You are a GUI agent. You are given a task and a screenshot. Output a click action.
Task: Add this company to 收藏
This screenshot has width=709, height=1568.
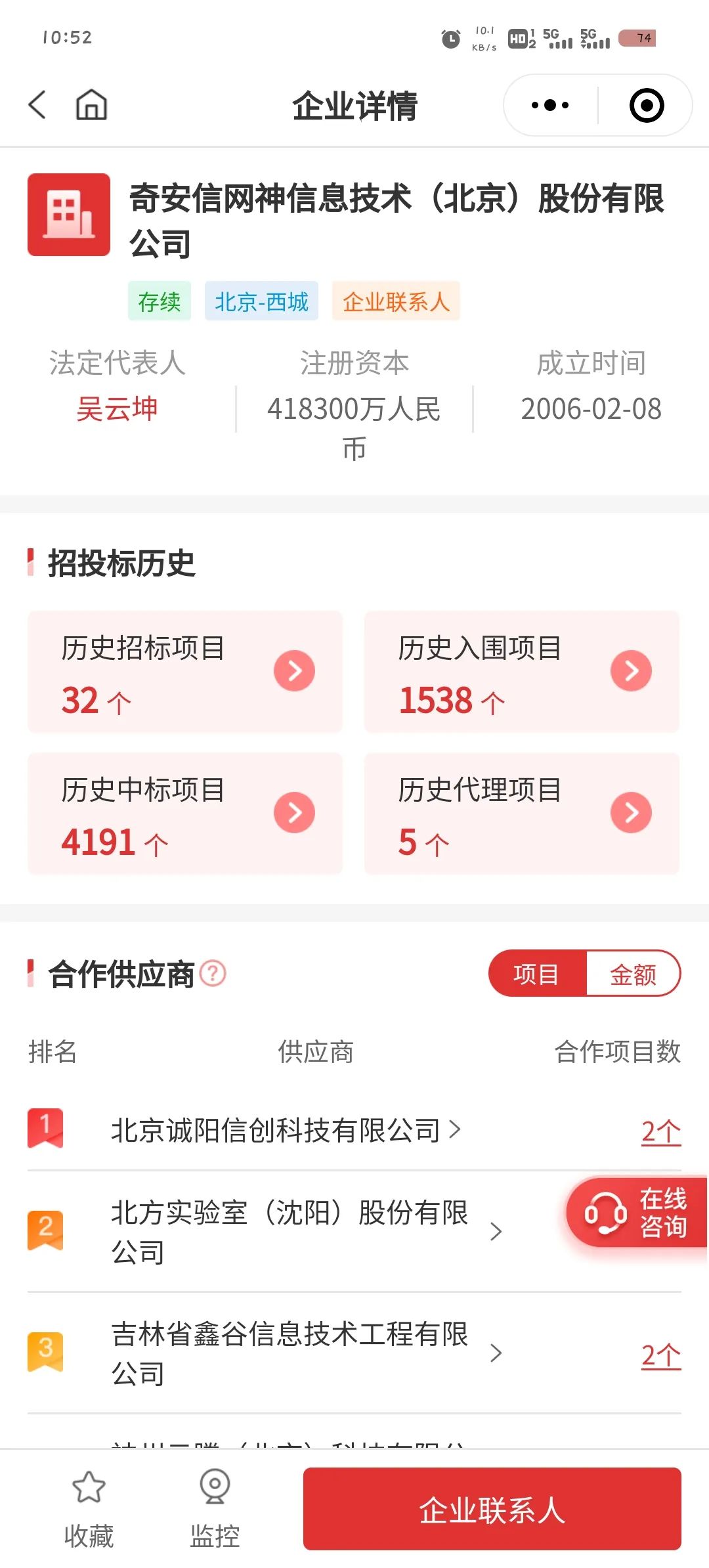[x=89, y=1509]
